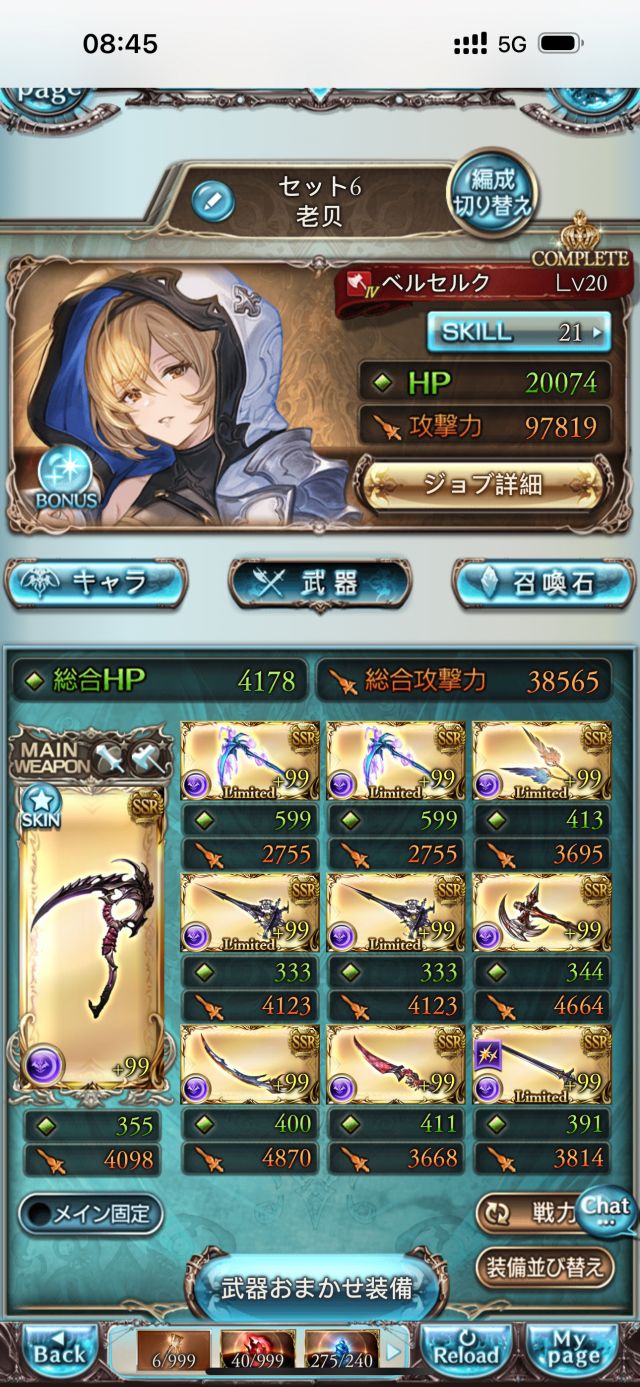Image resolution: width=640 pixels, height=1387 pixels.
Task: Open 装備並び替え to reorder equipment
Action: (x=545, y=1267)
